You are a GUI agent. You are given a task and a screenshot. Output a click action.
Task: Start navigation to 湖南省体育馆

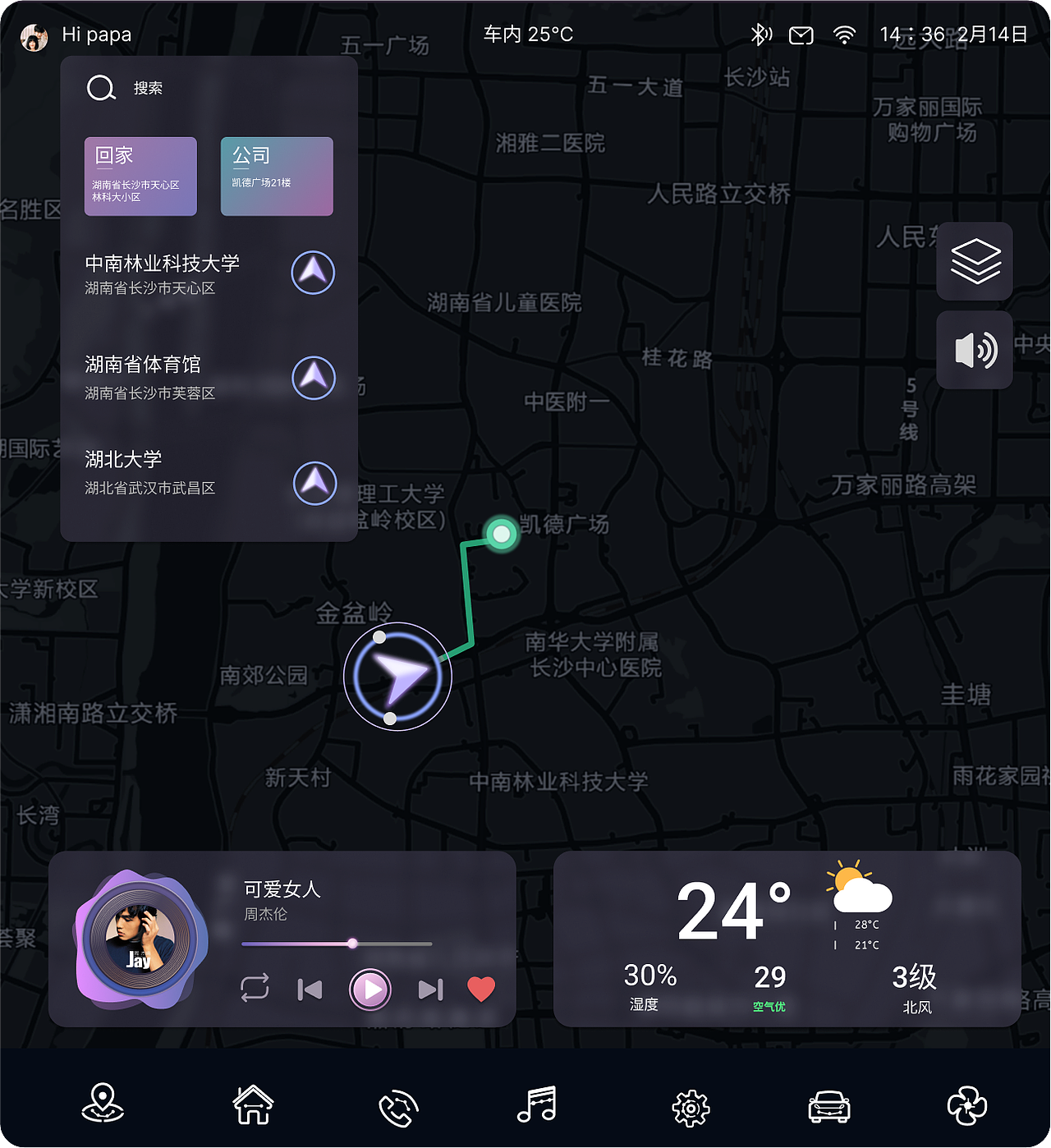click(x=313, y=379)
